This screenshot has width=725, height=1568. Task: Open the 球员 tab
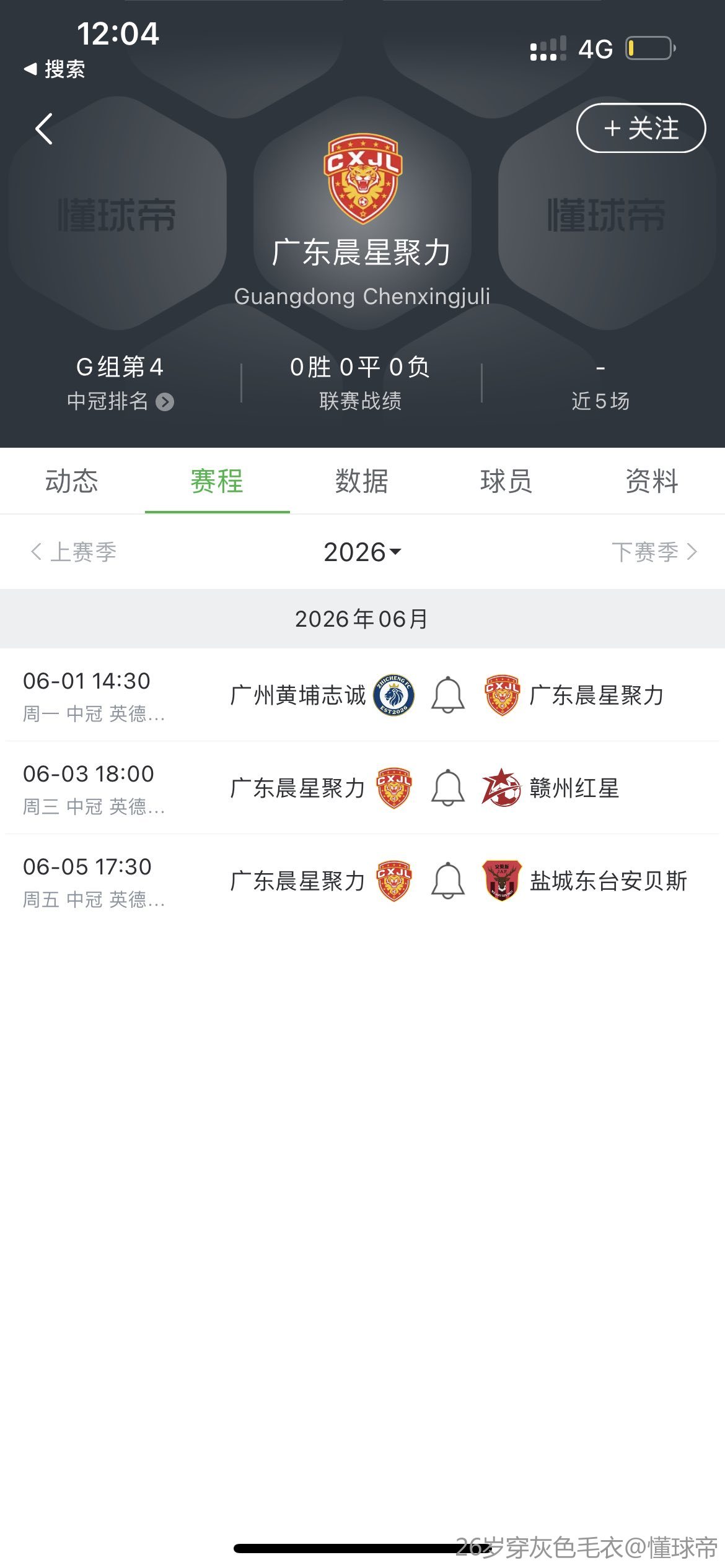click(506, 481)
